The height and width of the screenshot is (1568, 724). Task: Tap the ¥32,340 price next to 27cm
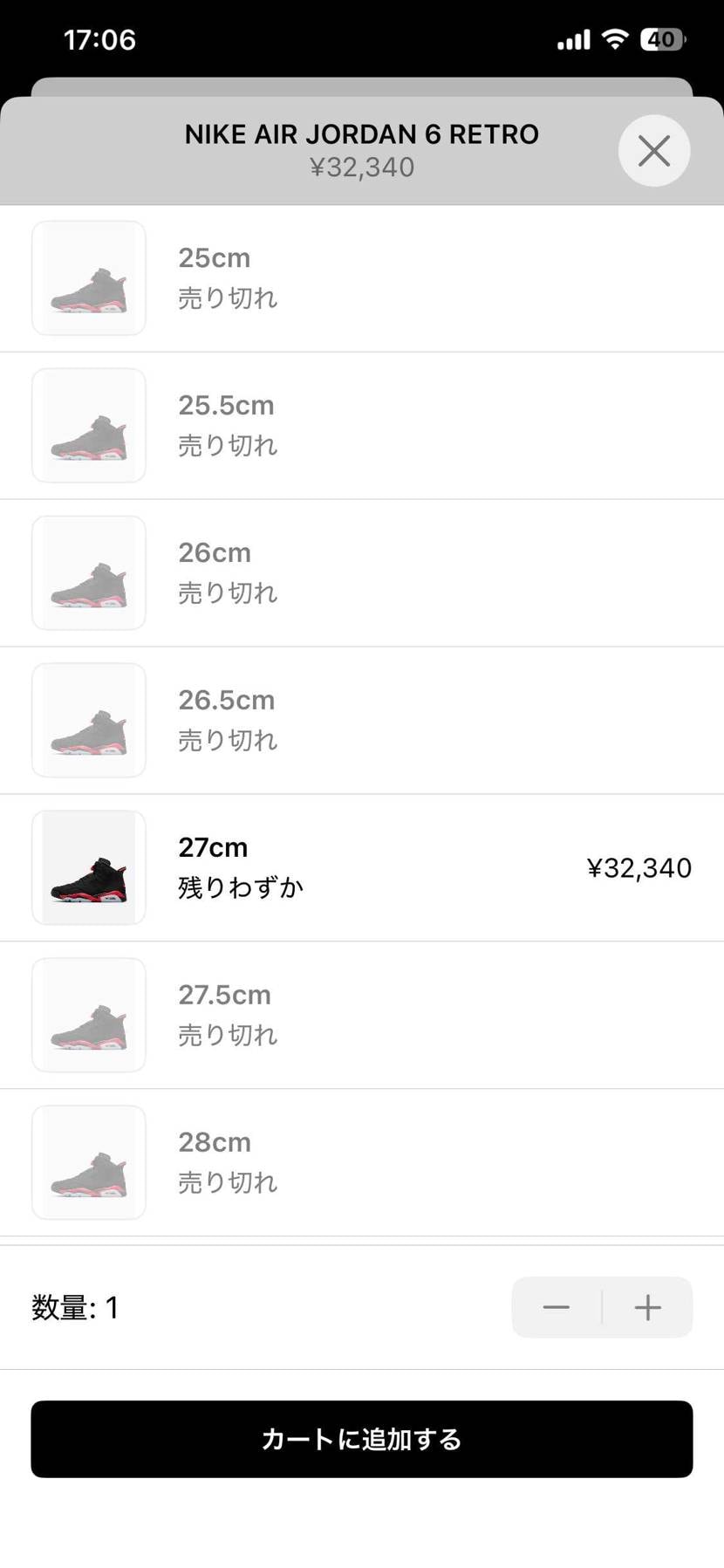point(639,866)
